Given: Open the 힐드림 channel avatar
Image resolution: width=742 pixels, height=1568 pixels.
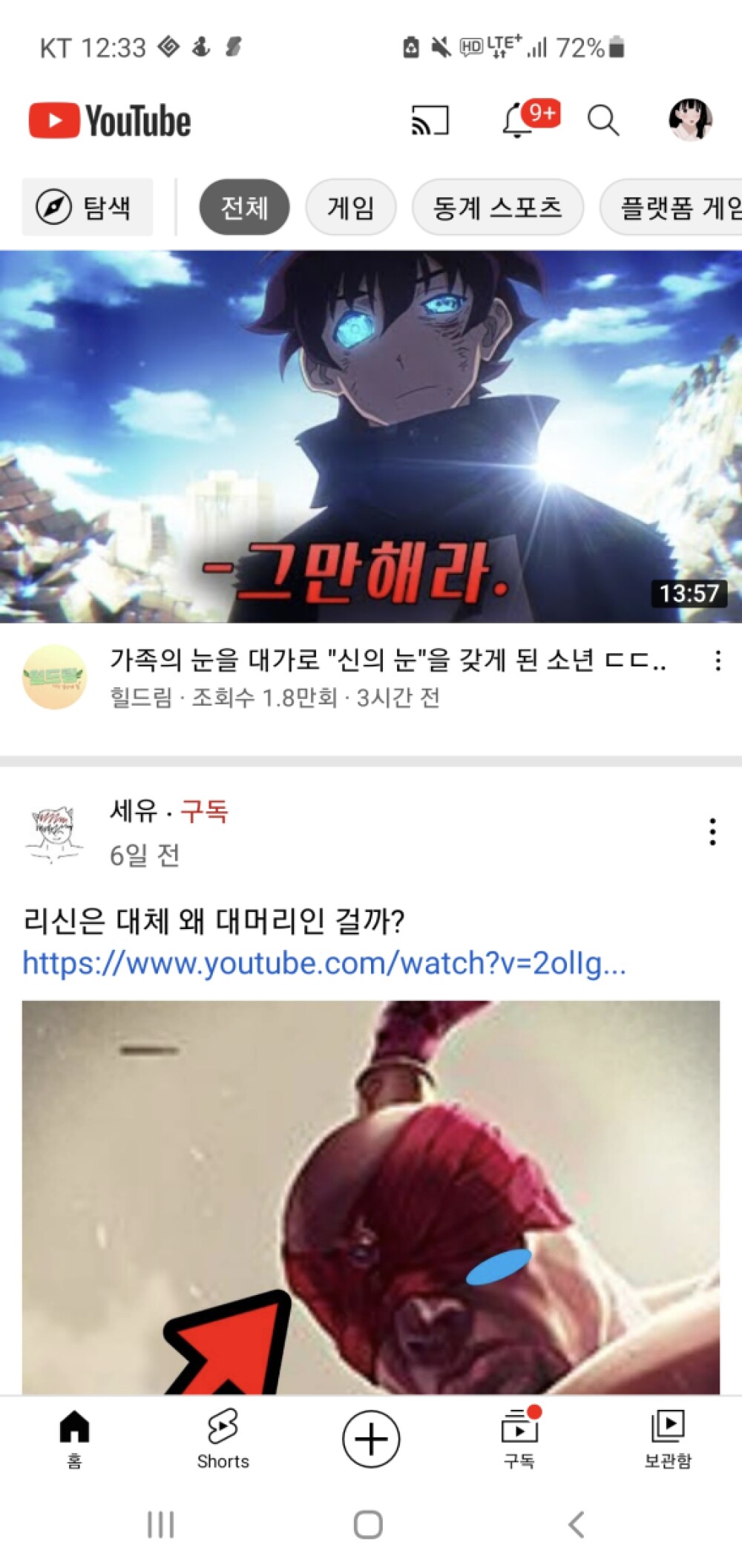Looking at the screenshot, I should coord(55,677).
